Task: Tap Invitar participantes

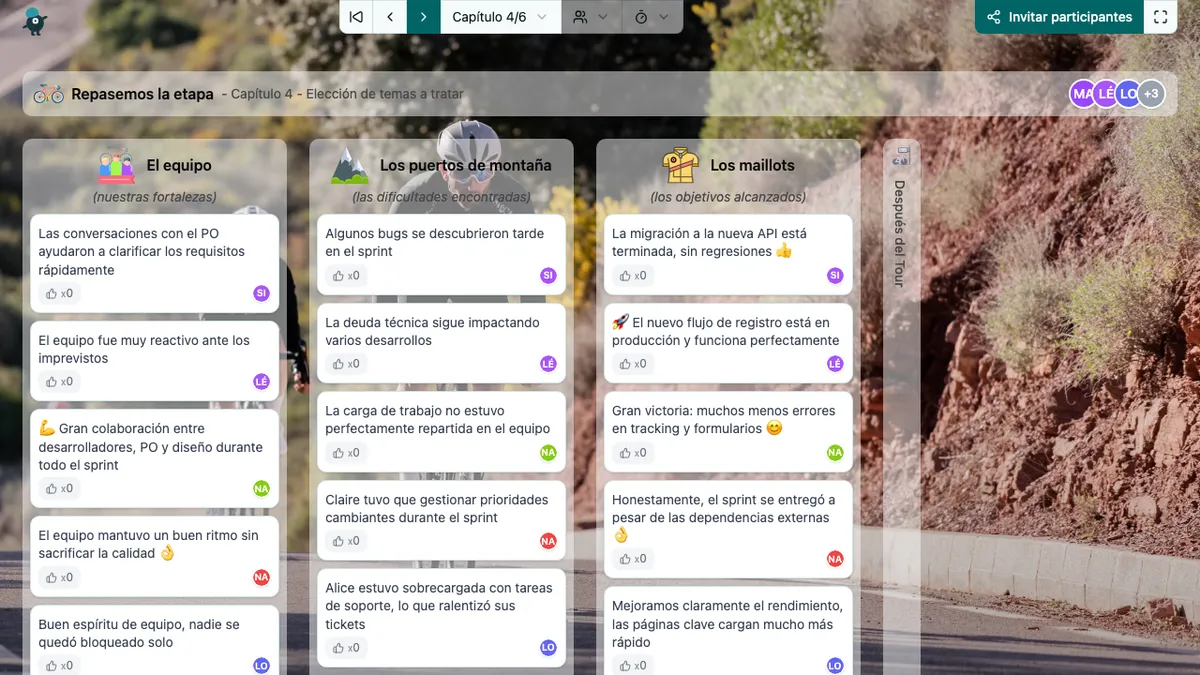Action: (x=1059, y=17)
